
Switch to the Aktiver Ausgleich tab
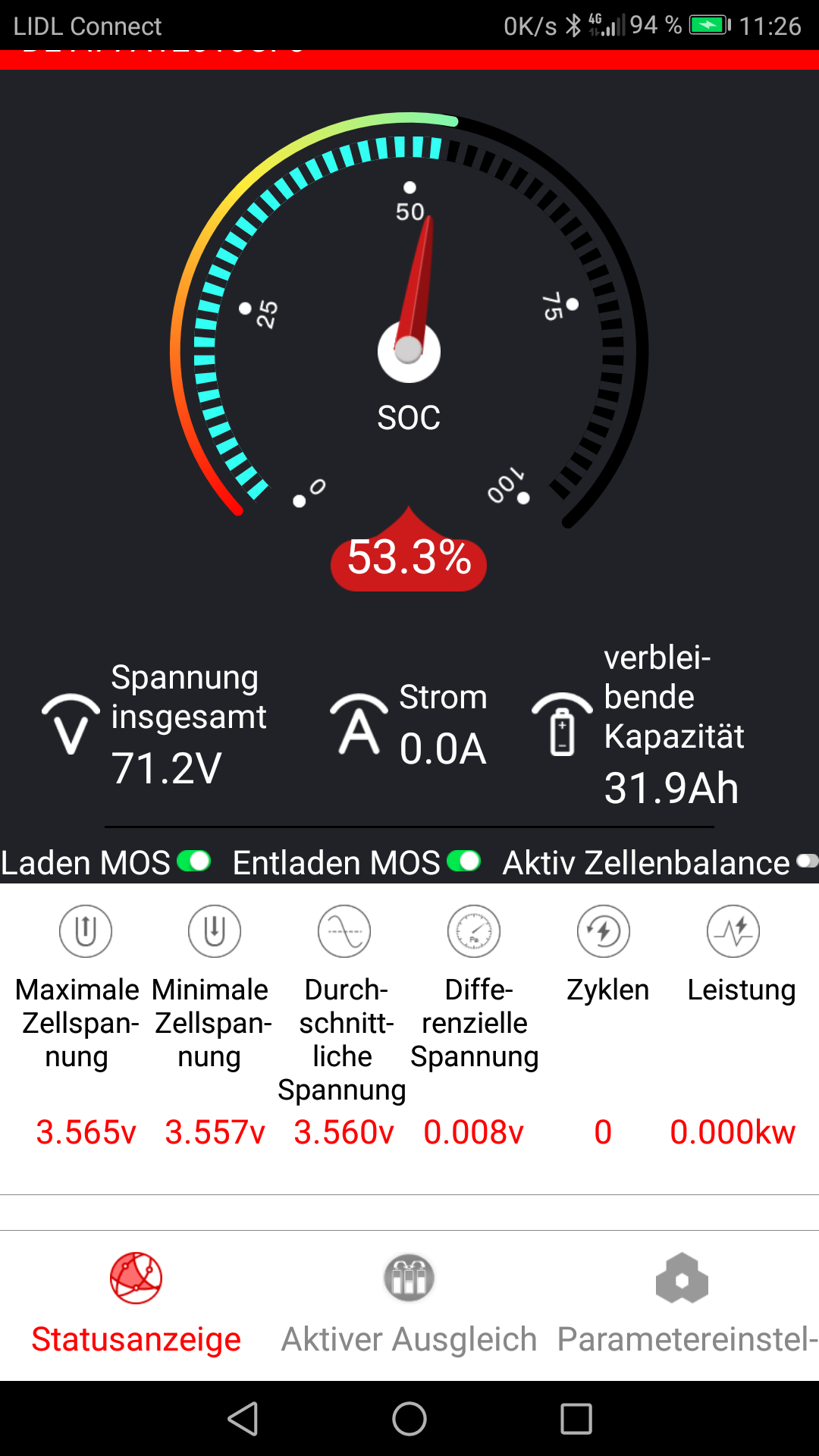(x=409, y=1304)
